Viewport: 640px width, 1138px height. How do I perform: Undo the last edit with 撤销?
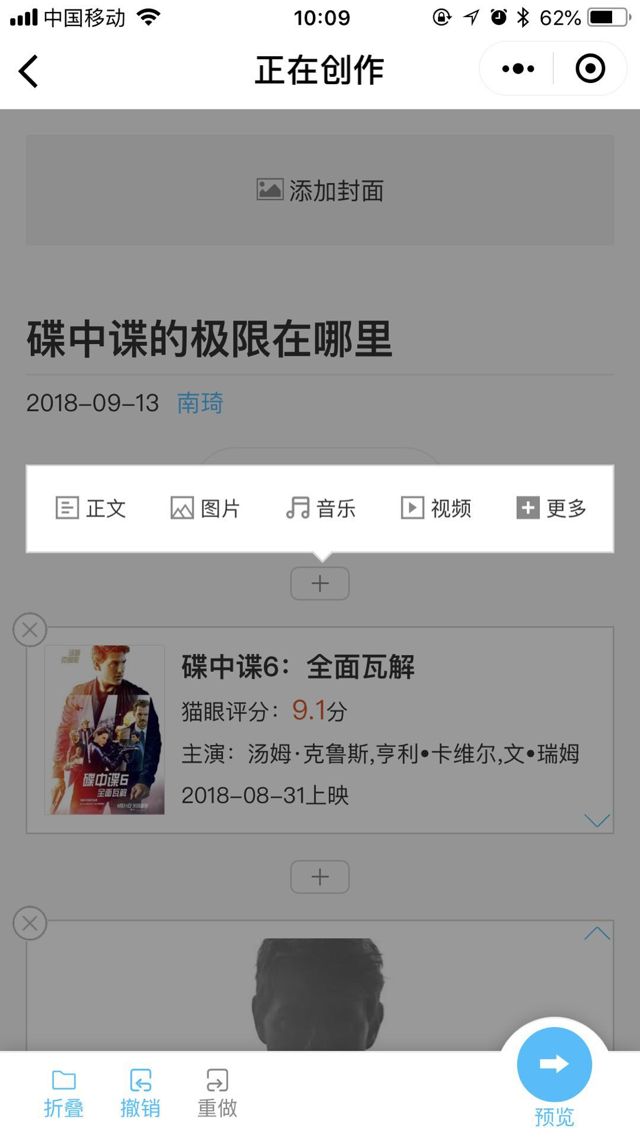tap(140, 1093)
